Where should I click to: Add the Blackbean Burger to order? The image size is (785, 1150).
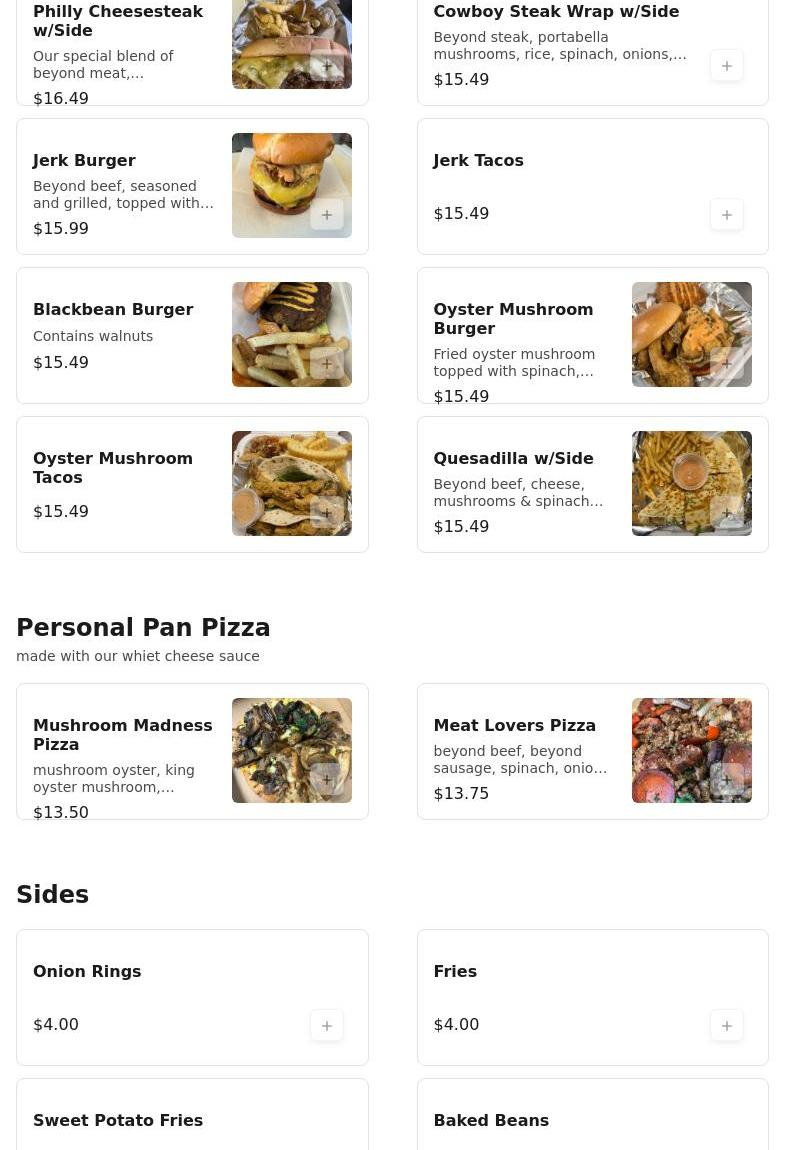326,364
